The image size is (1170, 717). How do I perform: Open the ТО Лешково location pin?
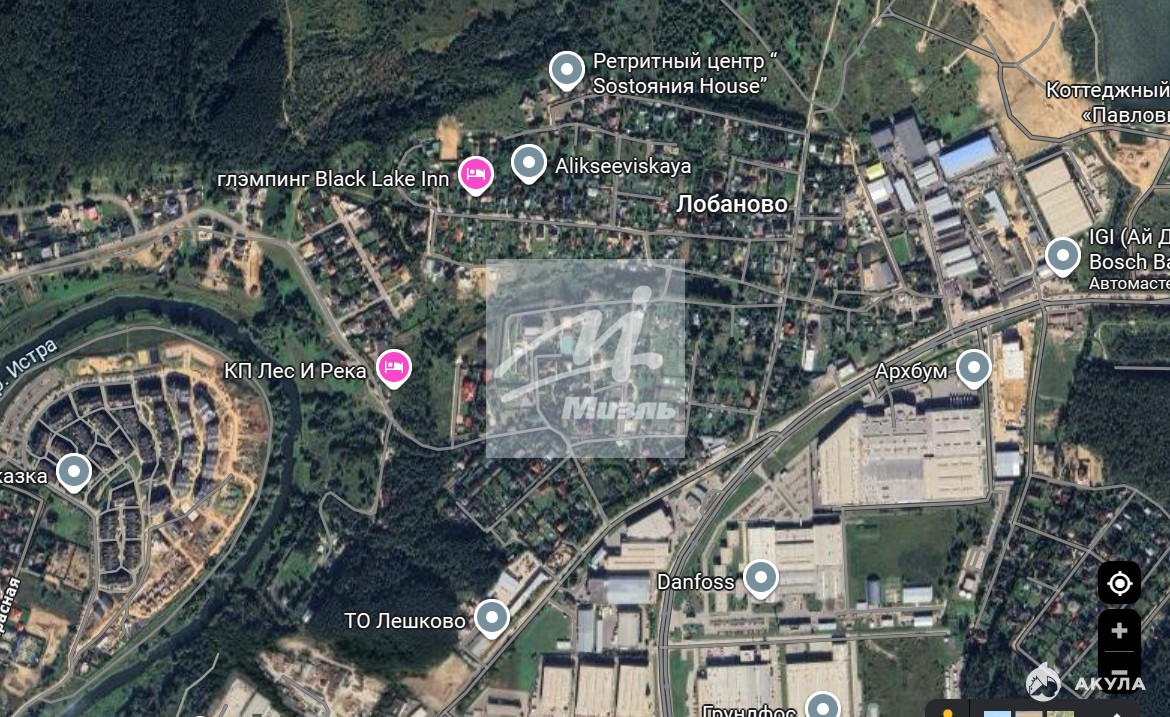491,617
